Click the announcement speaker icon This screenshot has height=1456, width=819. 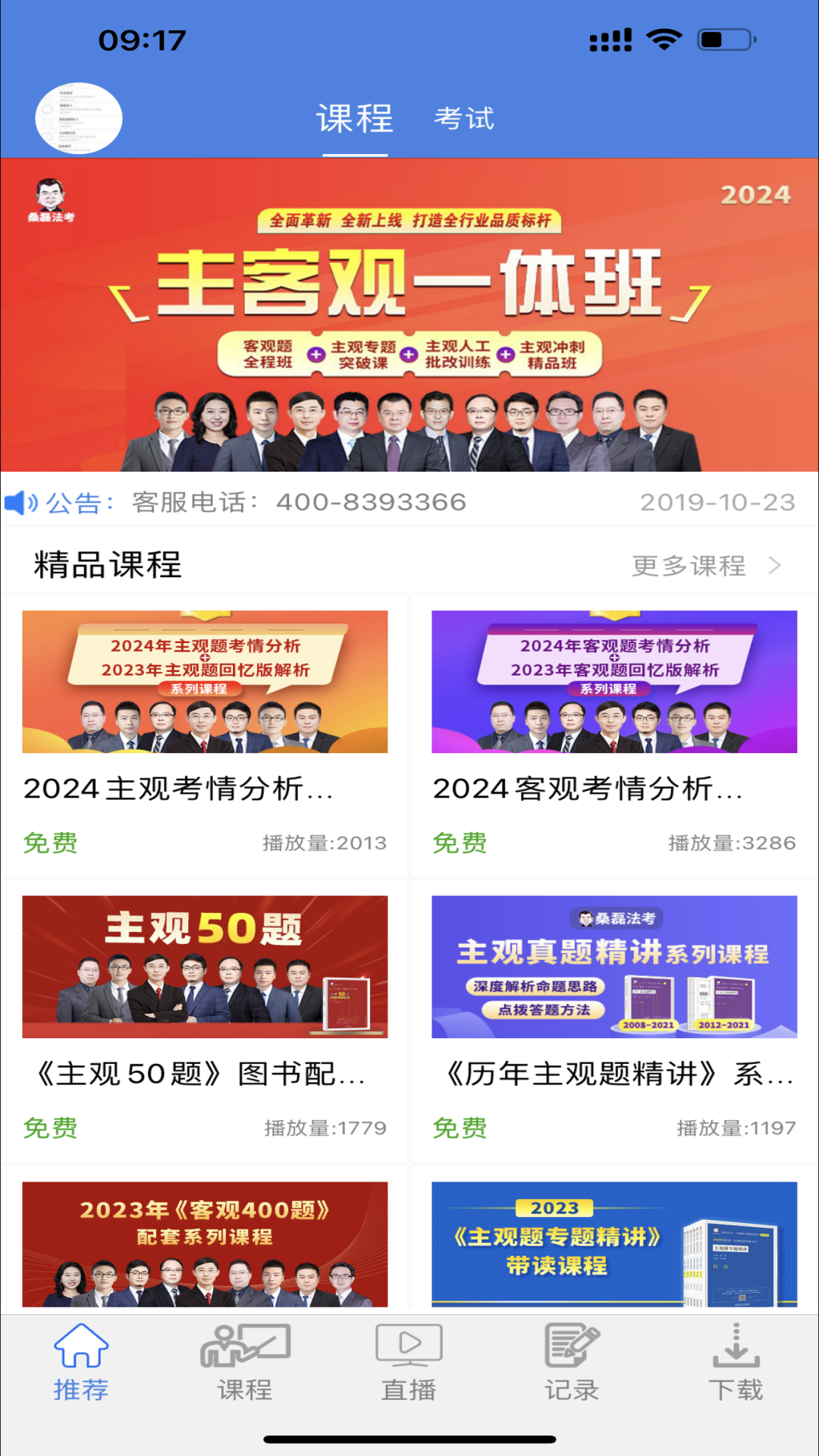point(20,501)
